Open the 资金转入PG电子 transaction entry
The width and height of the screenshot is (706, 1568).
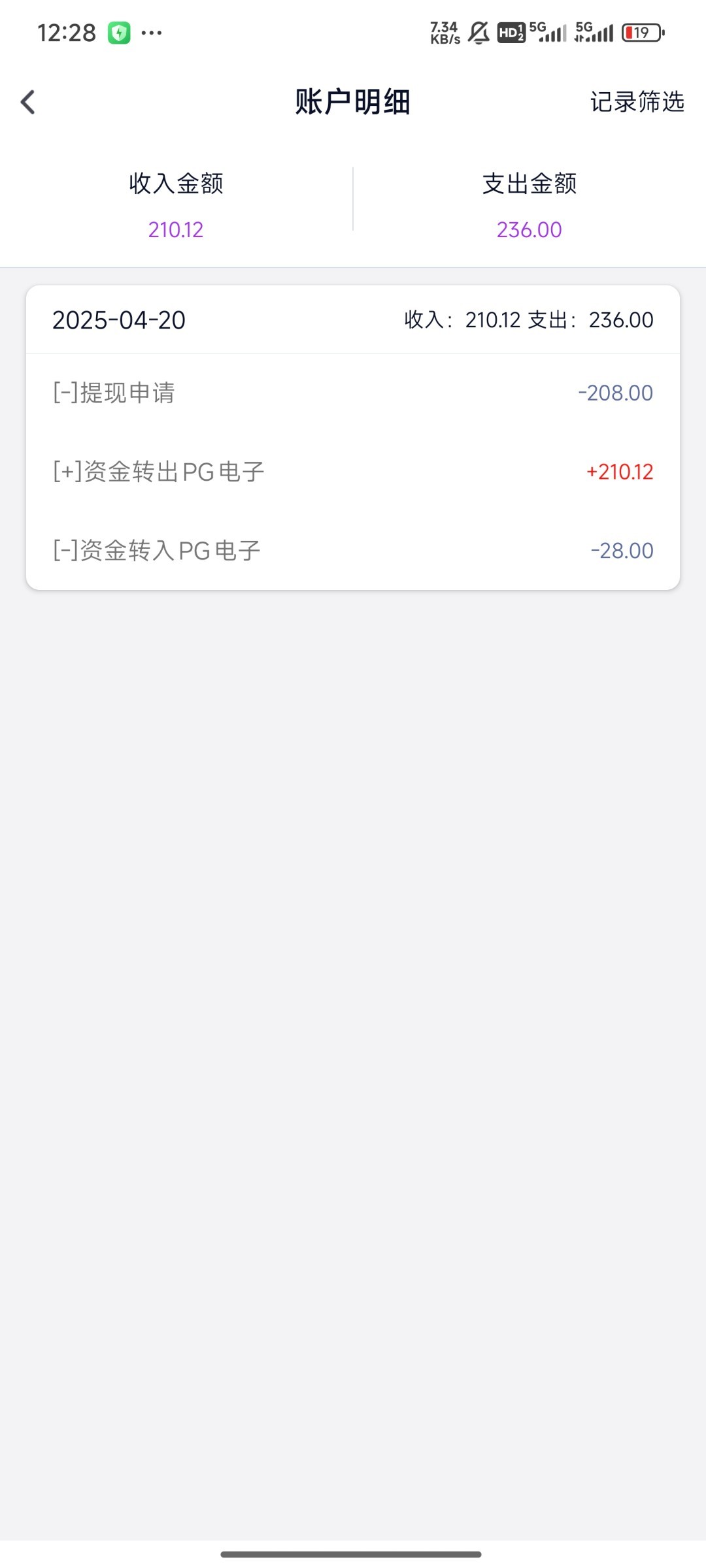point(353,551)
